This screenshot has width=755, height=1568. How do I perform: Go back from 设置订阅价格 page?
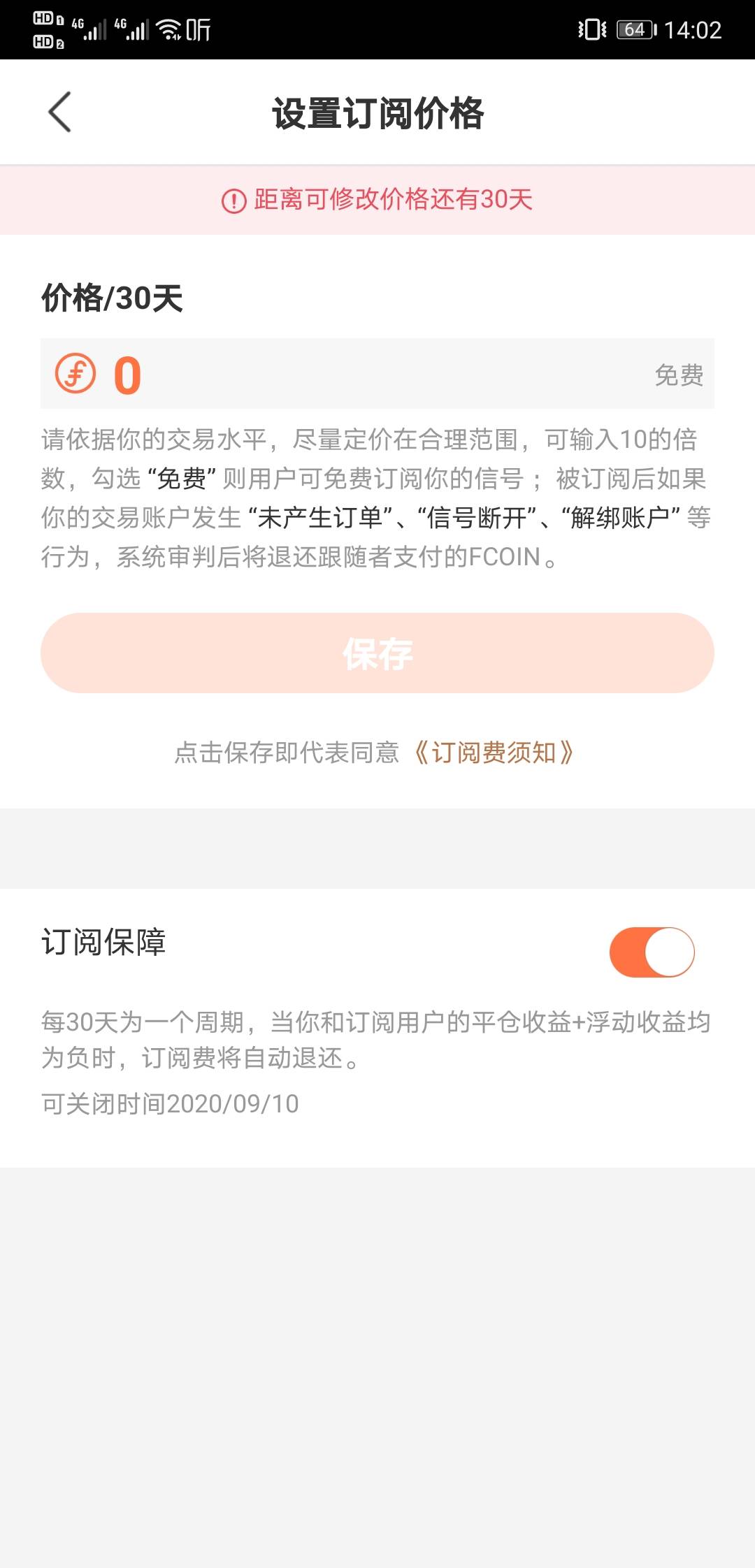click(x=60, y=112)
